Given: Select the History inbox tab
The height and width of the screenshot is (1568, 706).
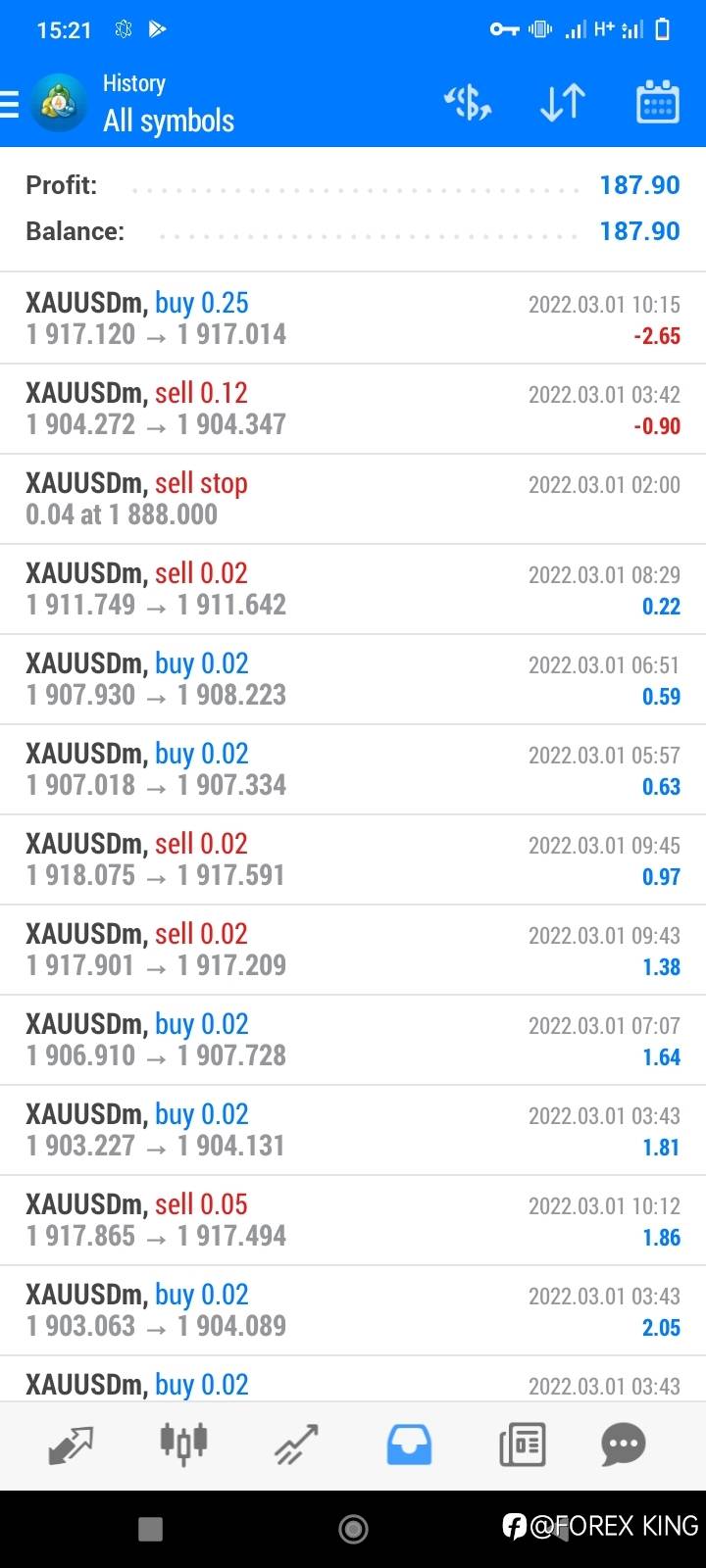Looking at the screenshot, I should click(x=409, y=1445).
